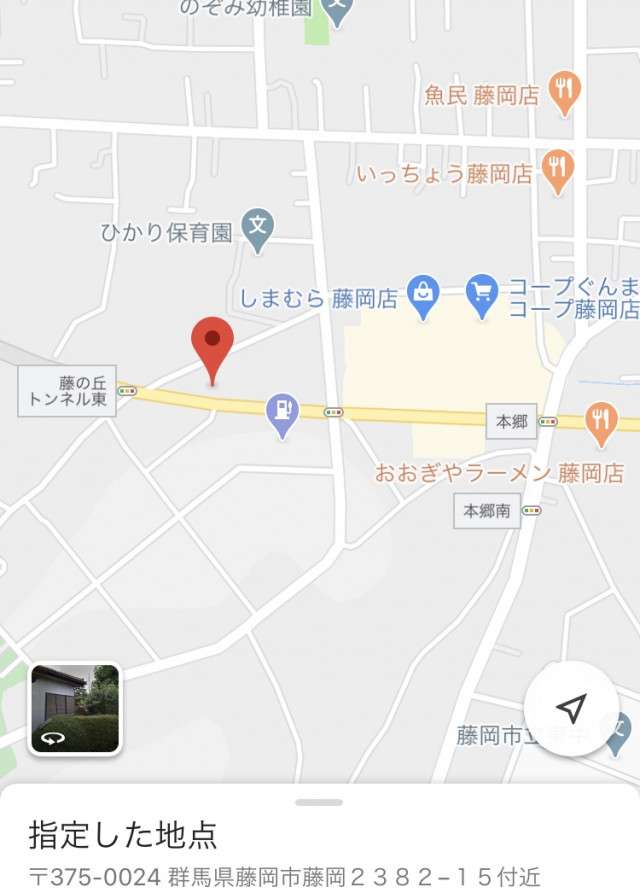Image resolution: width=640 pixels, height=893 pixels.
Task: Open the Street View thumbnail
Action: (75, 708)
